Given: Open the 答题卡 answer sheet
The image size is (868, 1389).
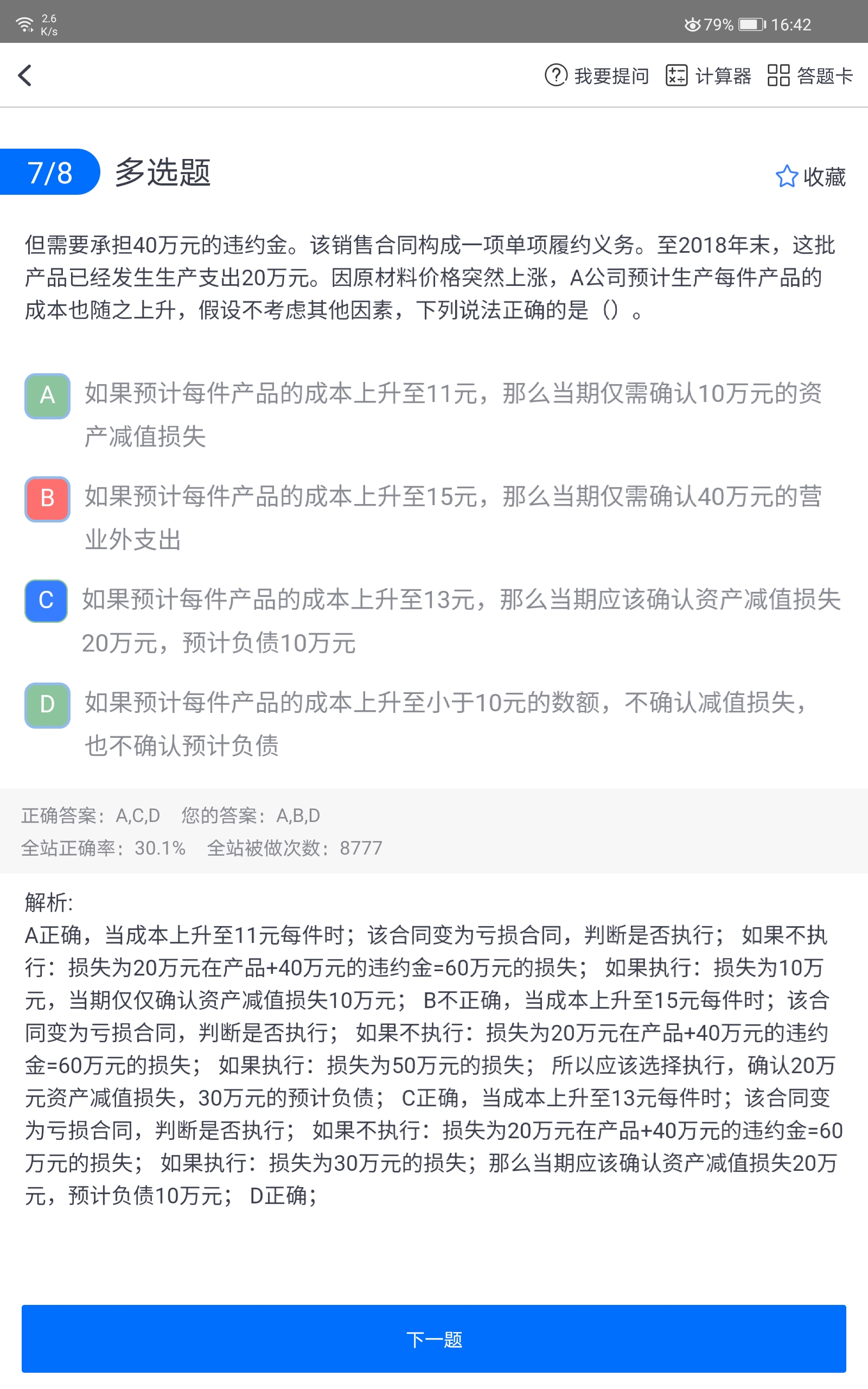Looking at the screenshot, I should tap(810, 75).
